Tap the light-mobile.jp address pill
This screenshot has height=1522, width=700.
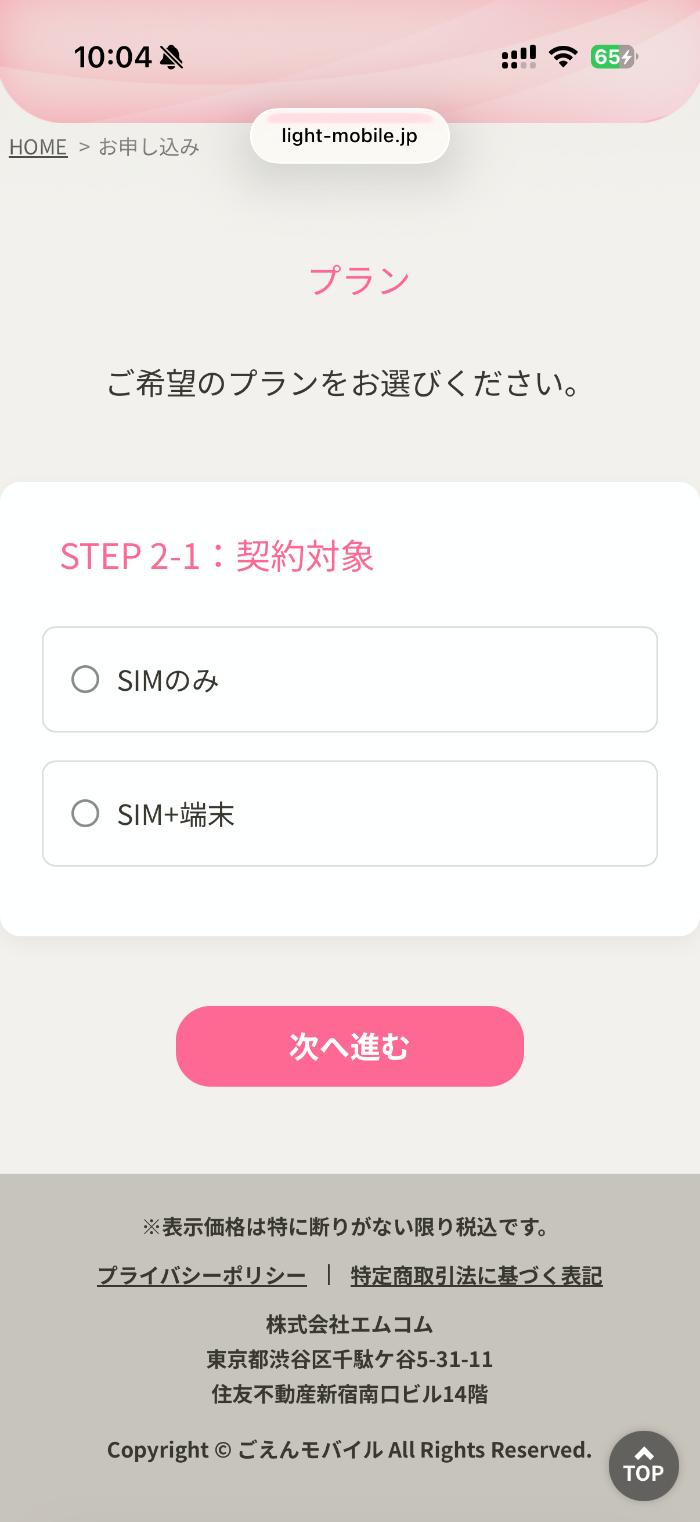[x=349, y=136]
